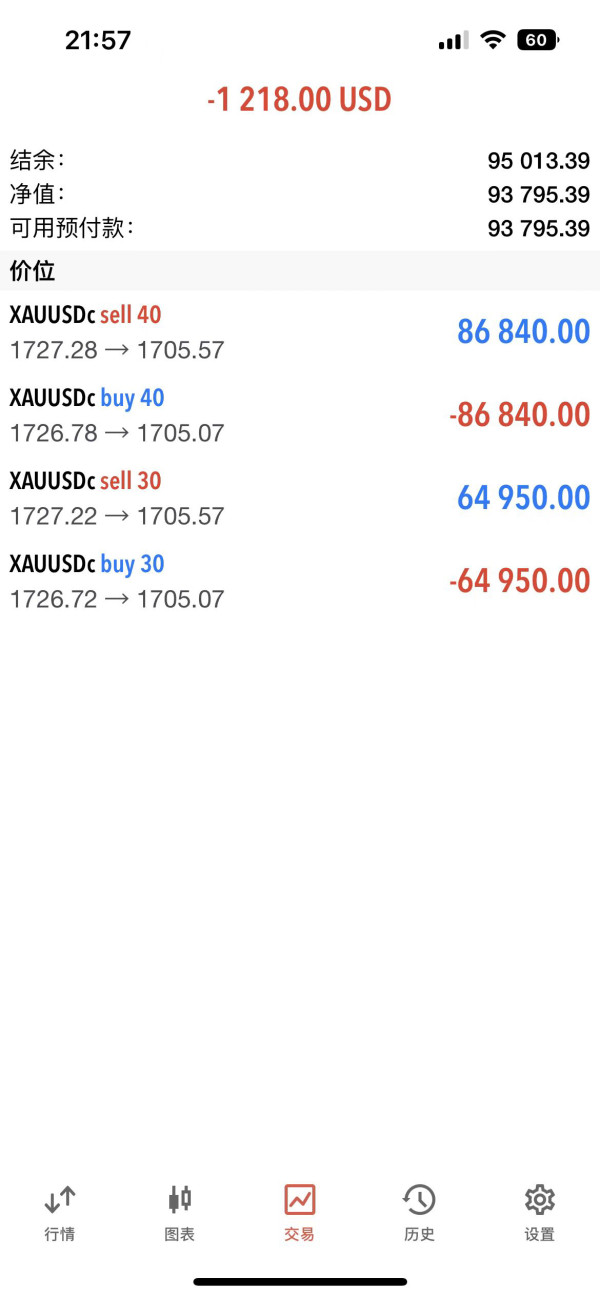Switch to the 行情 tab

pyautogui.click(x=60, y=1212)
